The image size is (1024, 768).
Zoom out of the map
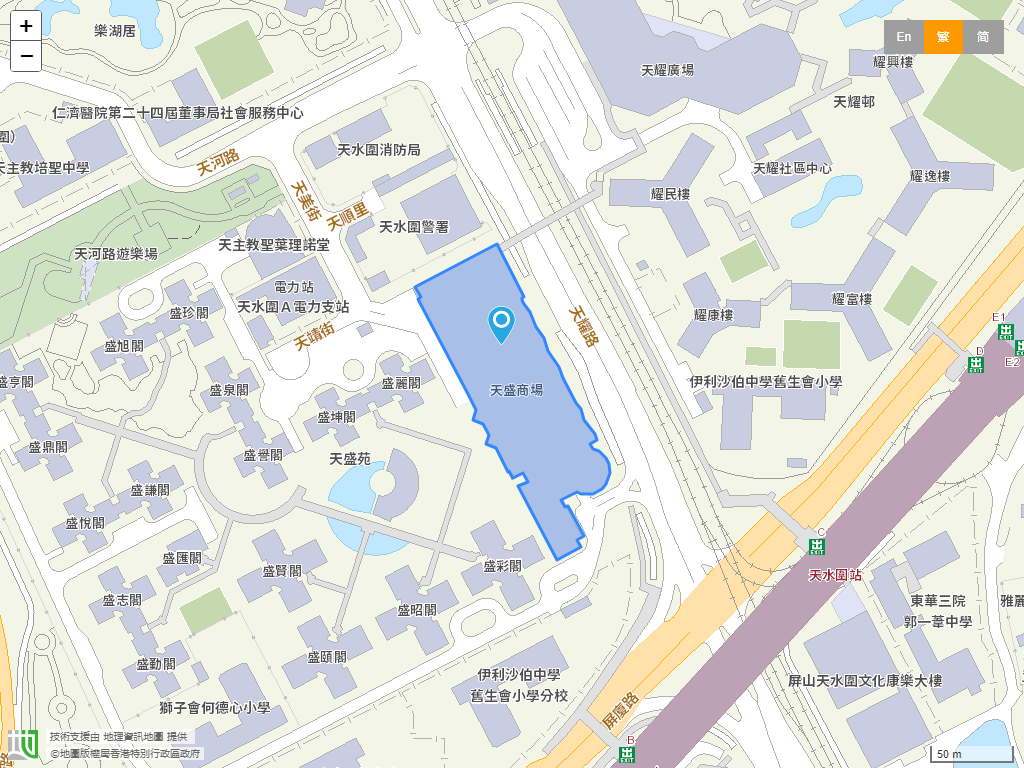[x=26, y=56]
